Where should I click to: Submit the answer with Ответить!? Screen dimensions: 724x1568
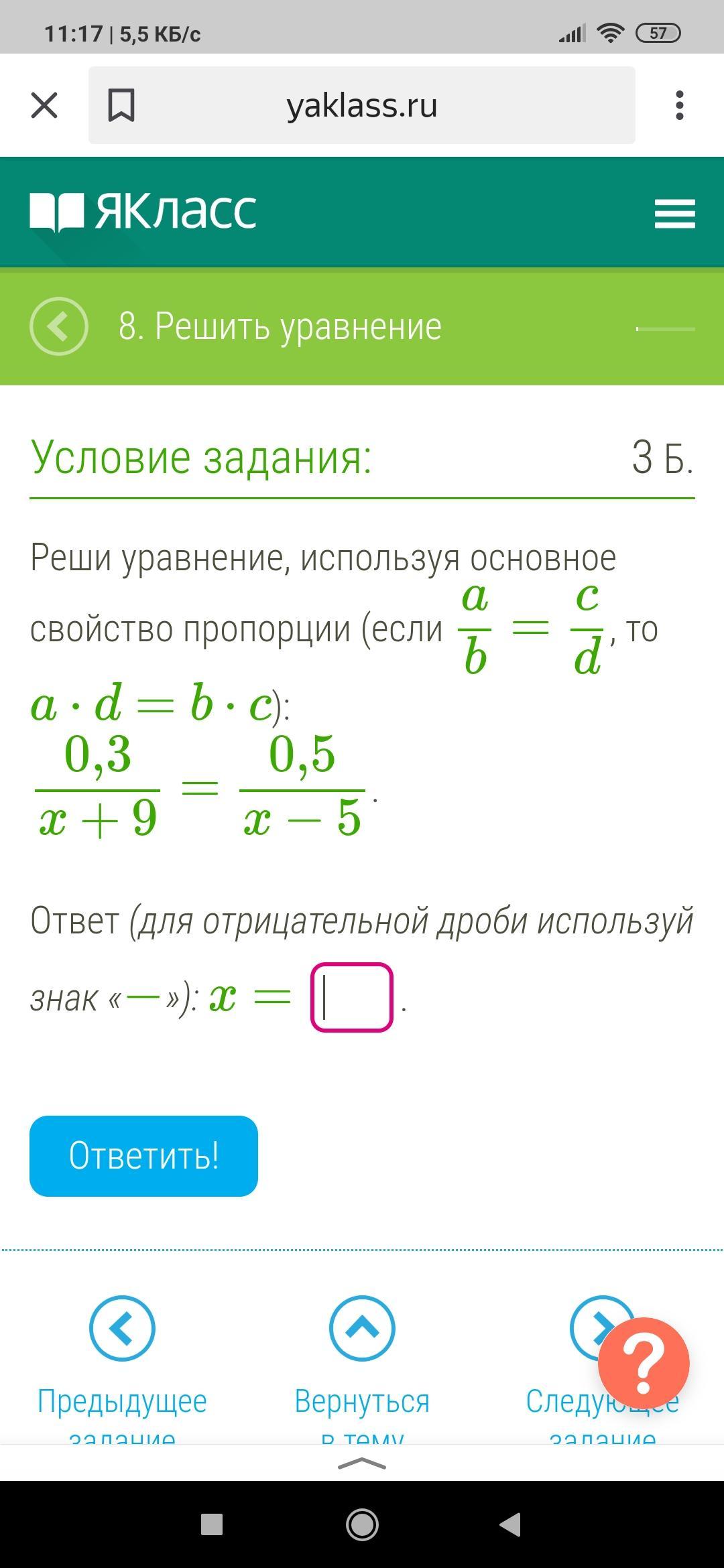(143, 1156)
